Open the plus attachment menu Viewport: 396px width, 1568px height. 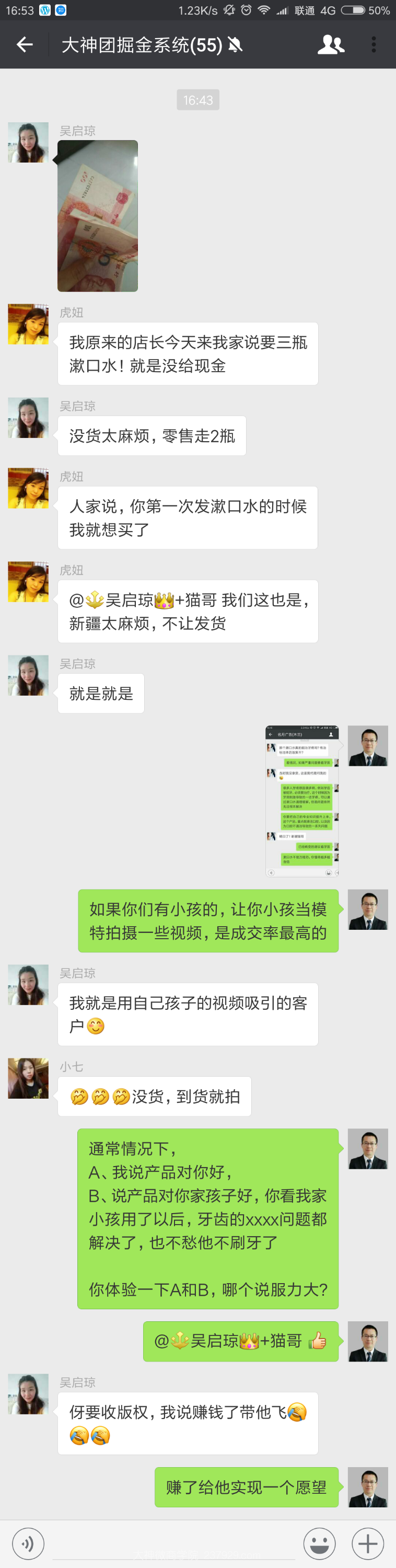click(x=367, y=1543)
